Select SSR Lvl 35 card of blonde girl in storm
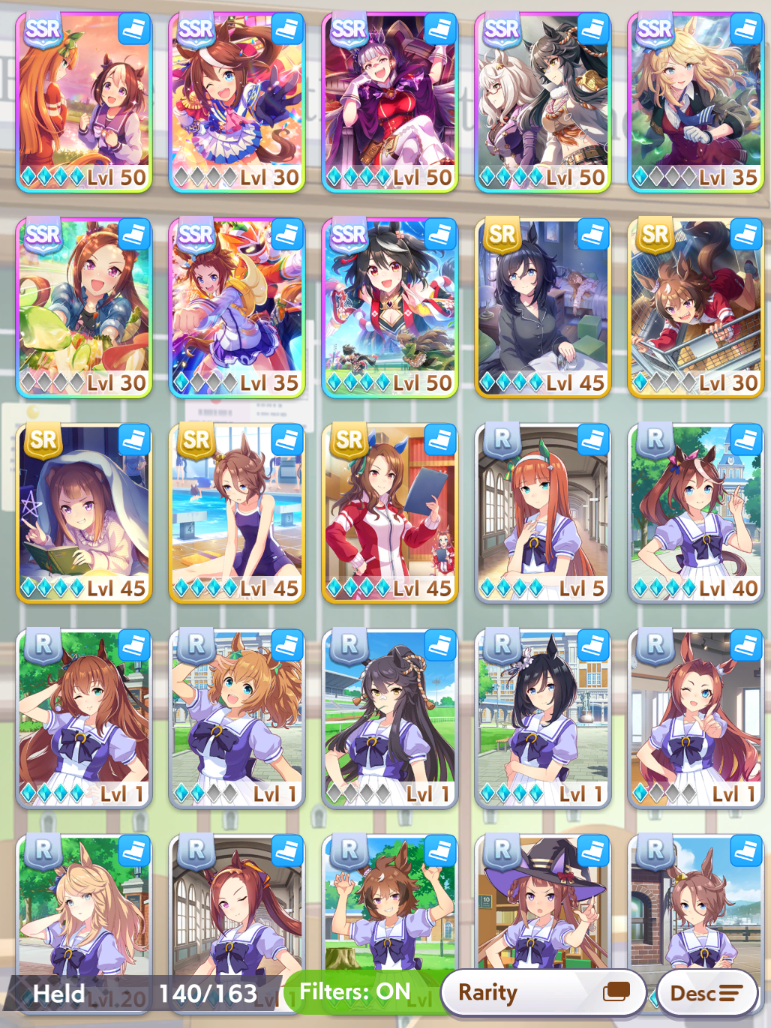The image size is (771, 1028). pyautogui.click(x=696, y=103)
